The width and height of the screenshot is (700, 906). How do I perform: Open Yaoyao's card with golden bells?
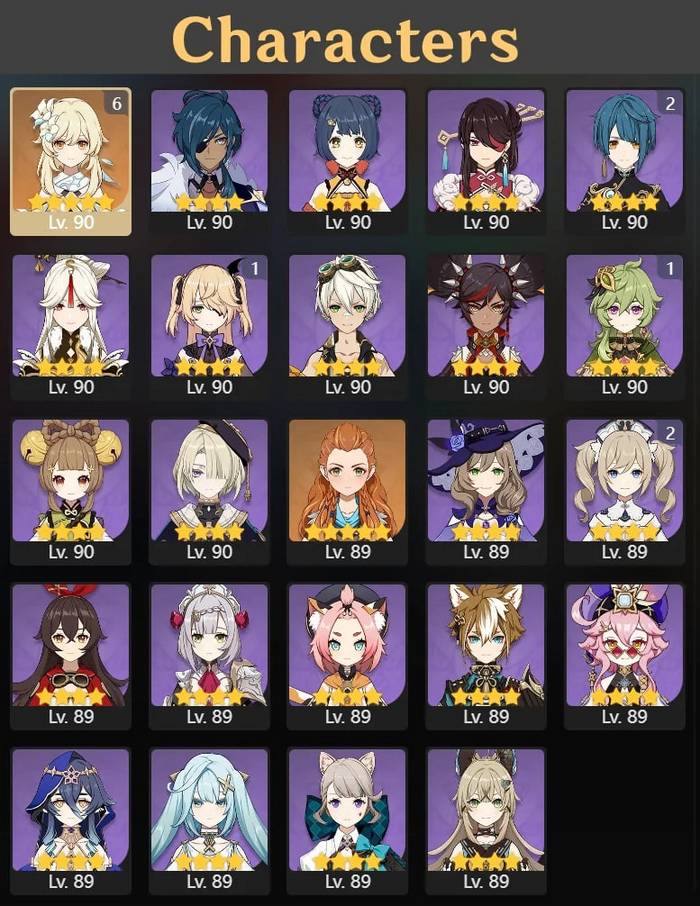coord(70,490)
